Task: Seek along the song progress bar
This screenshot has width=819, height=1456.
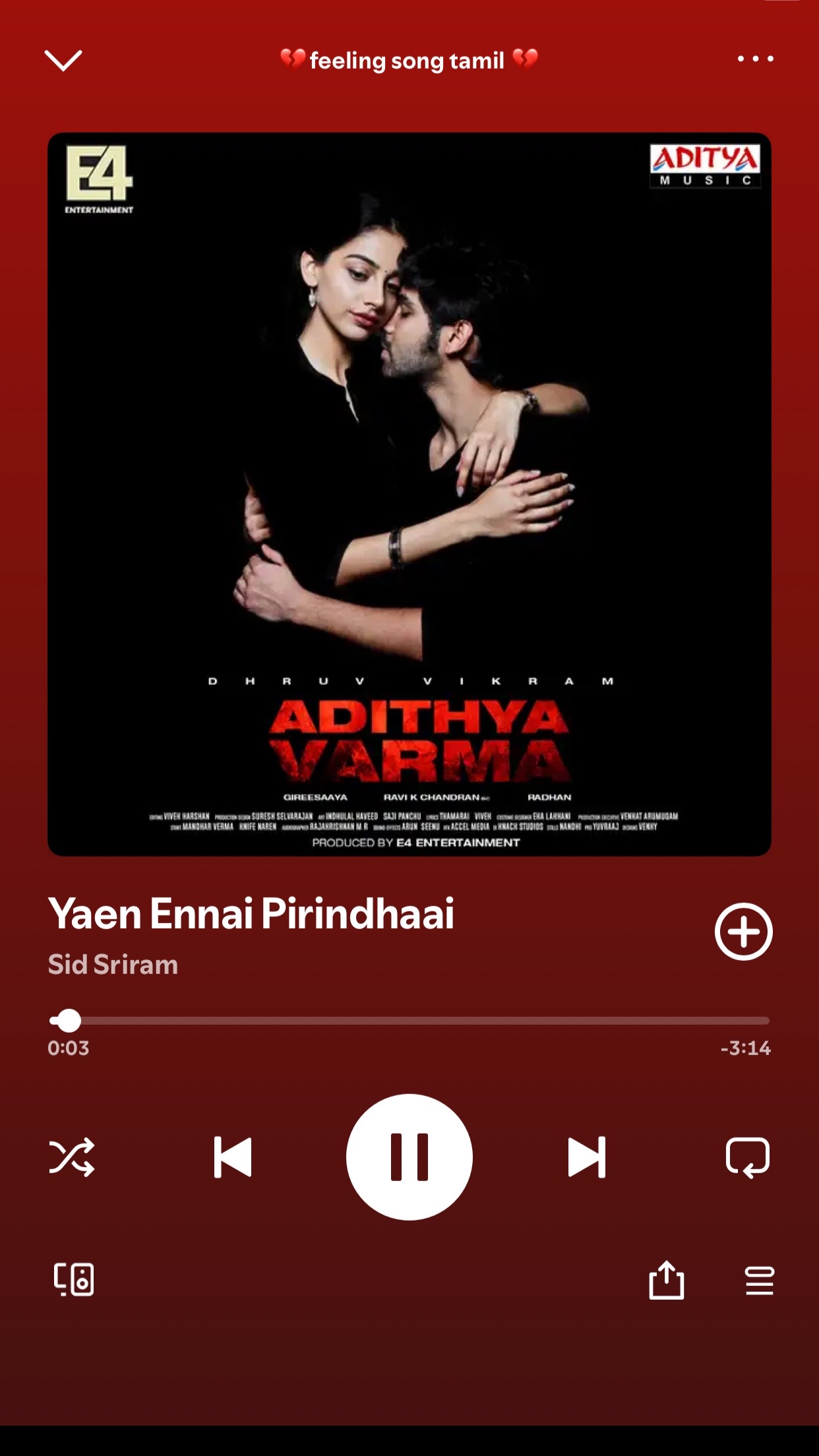Action: coord(409,1021)
